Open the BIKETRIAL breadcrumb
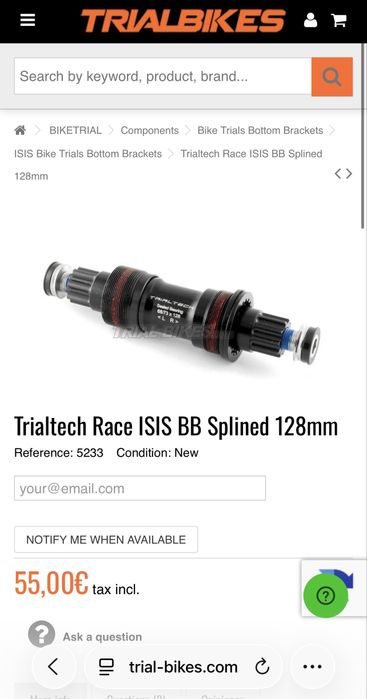Viewport: 367px width, 699px height. point(75,131)
